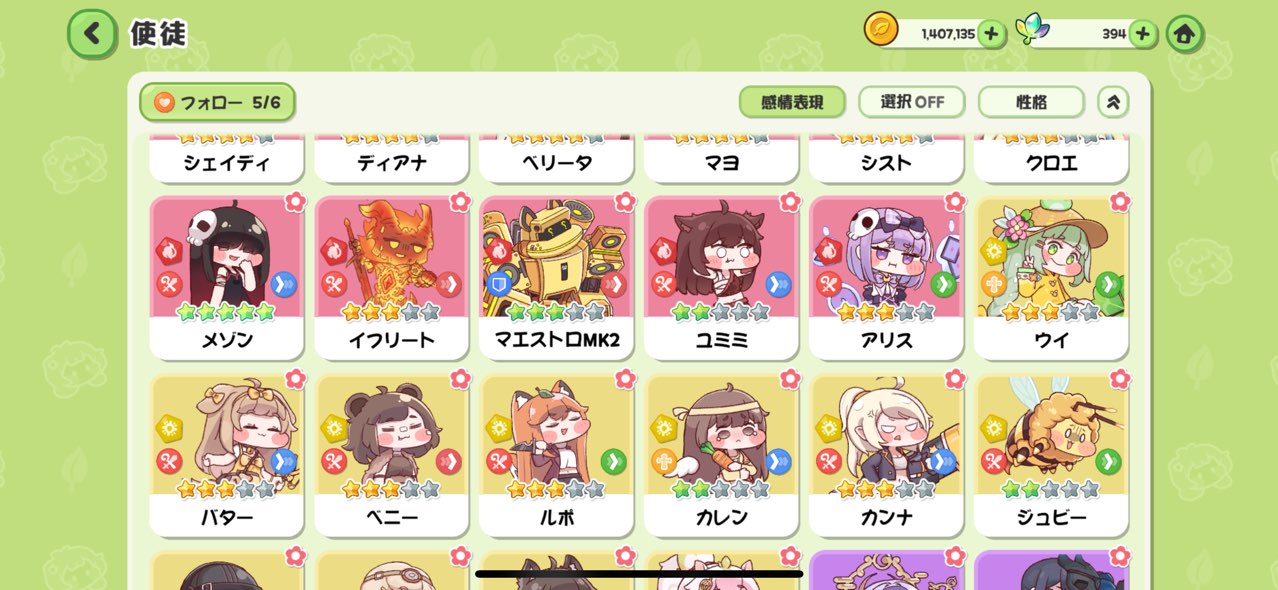
Task: Open ウイ's character card
Action: click(x=1051, y=275)
